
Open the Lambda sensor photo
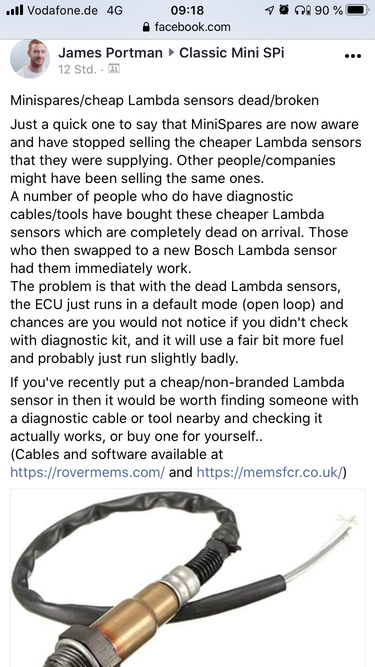[x=188, y=578]
